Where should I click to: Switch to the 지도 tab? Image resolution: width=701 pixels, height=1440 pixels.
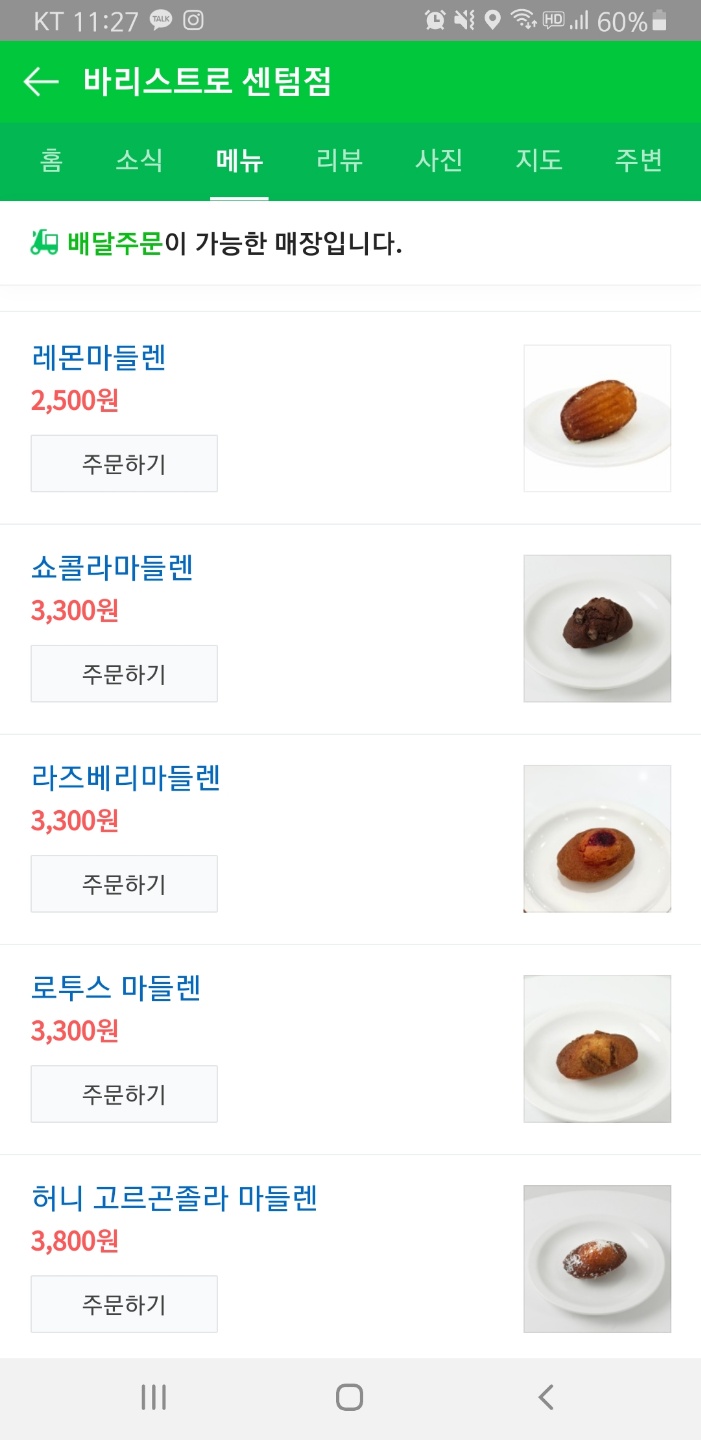coord(539,161)
